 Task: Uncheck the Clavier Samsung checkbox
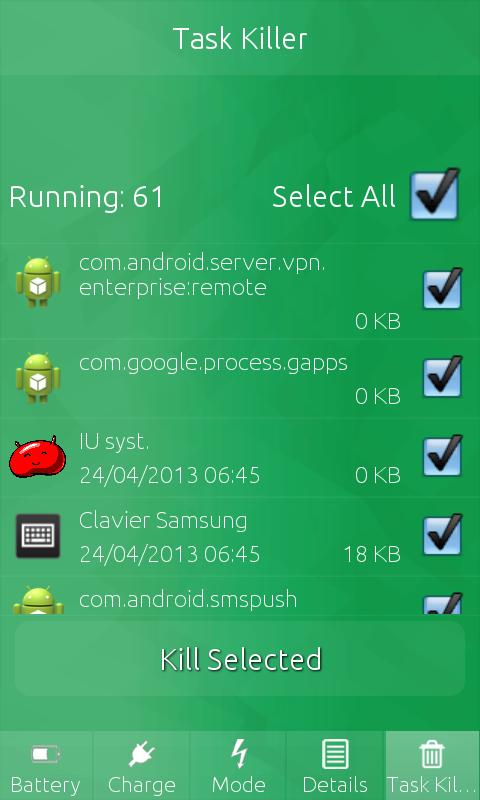(x=443, y=535)
